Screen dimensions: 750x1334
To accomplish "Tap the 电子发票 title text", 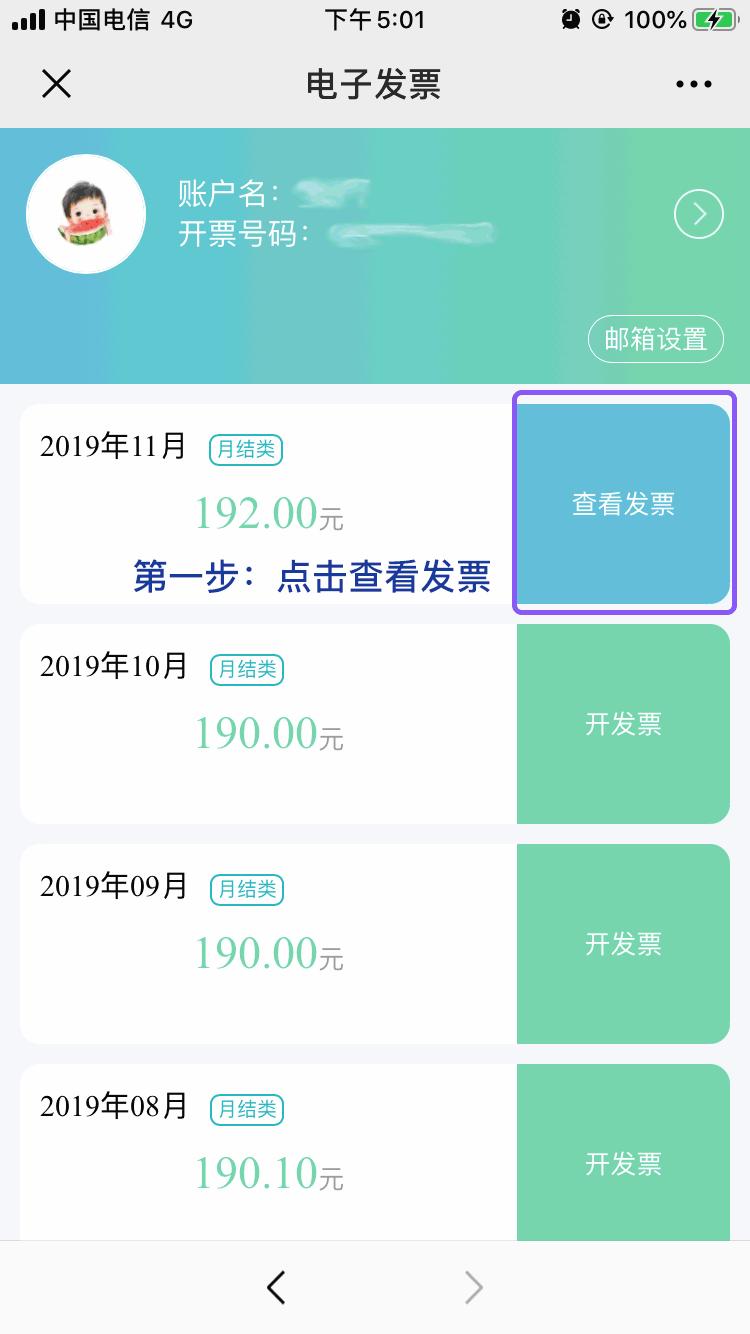I will coord(374,84).
